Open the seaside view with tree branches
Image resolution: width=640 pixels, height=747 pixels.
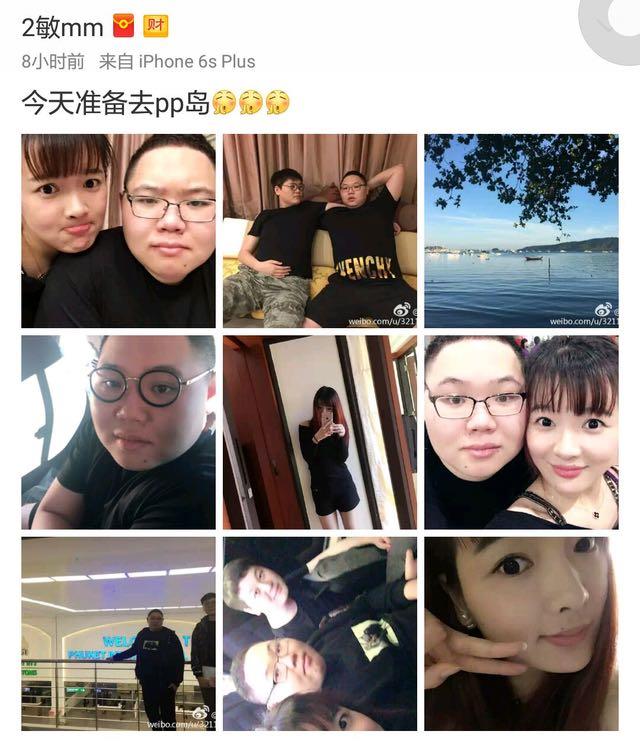[x=521, y=231]
